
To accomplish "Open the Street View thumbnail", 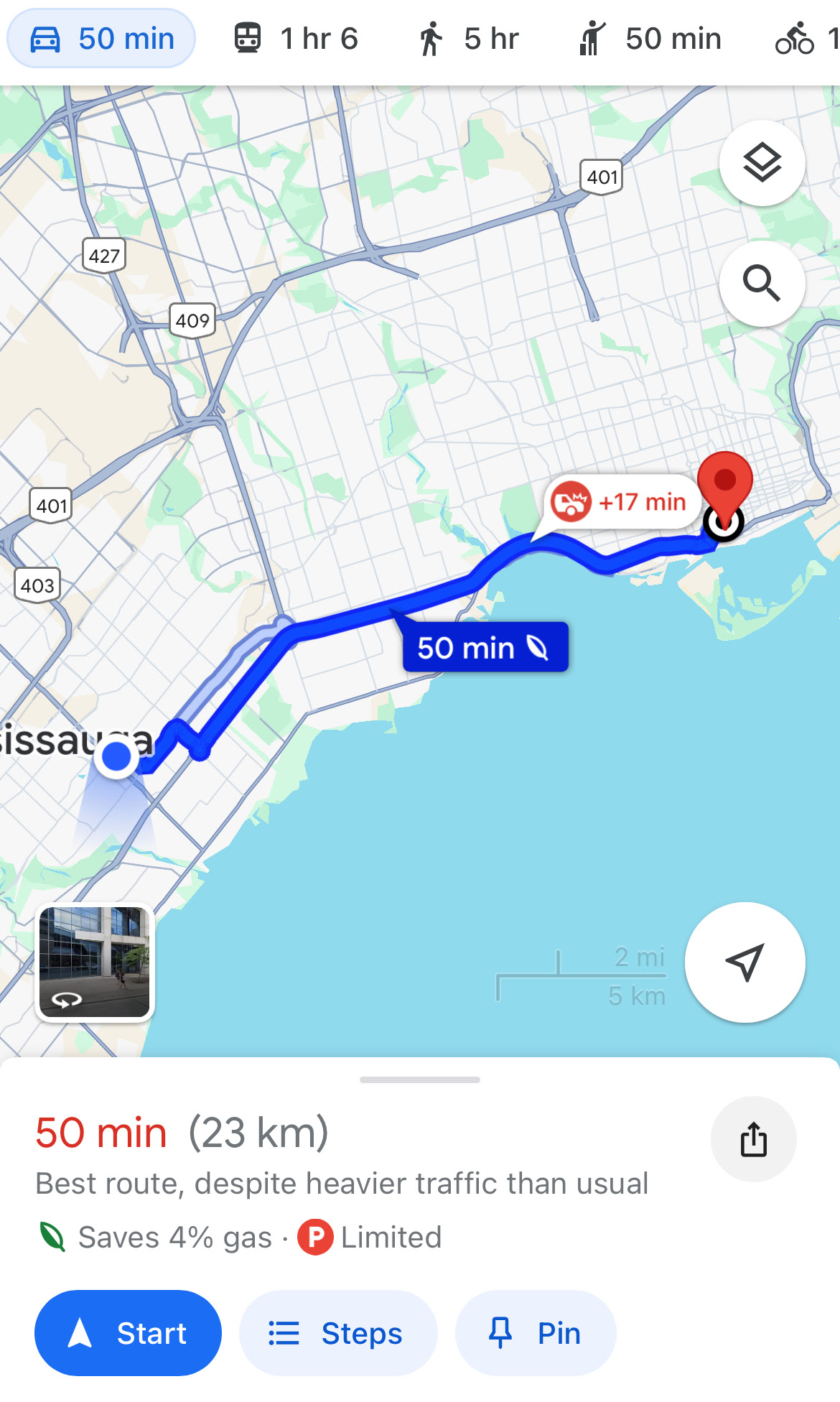I will [95, 962].
